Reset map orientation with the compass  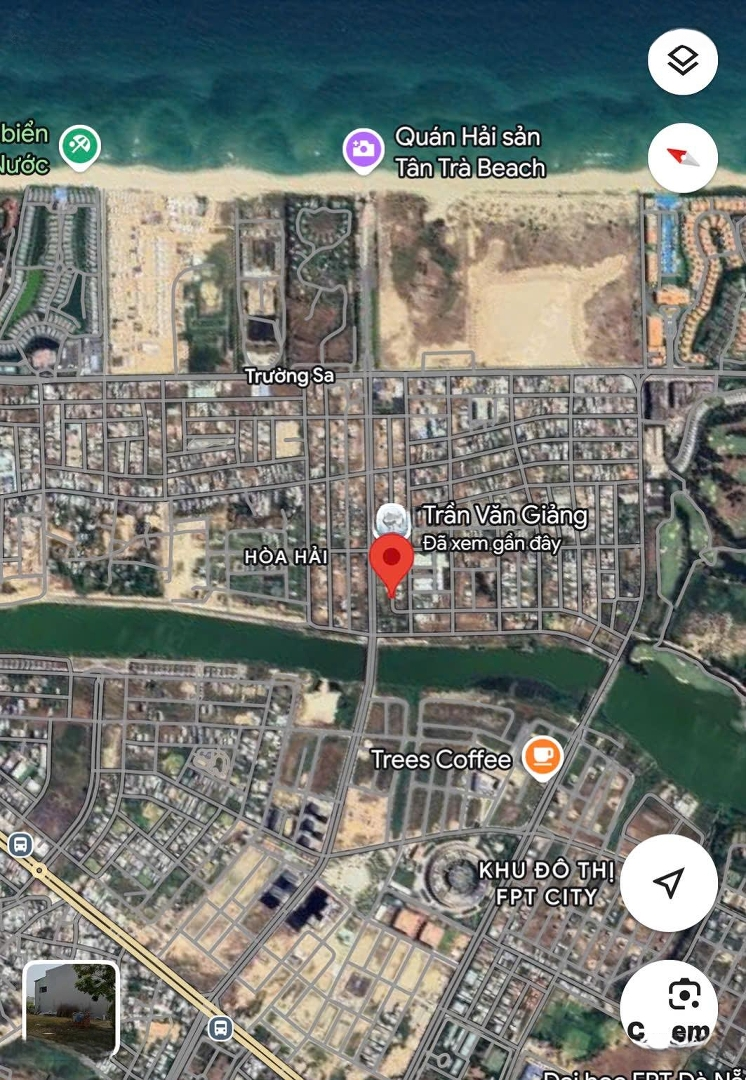[x=683, y=157]
